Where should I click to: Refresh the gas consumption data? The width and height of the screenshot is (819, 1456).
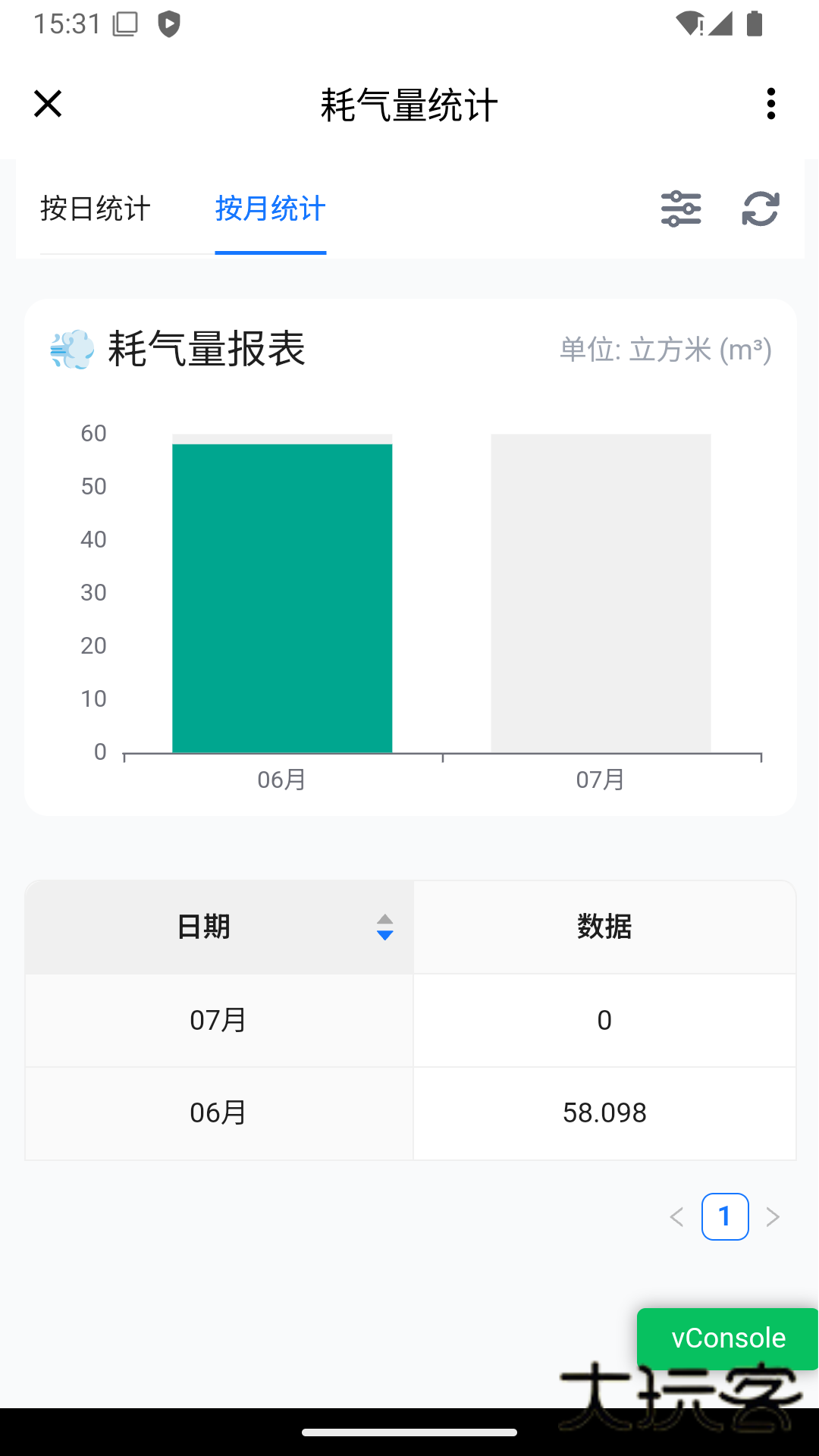tap(761, 209)
